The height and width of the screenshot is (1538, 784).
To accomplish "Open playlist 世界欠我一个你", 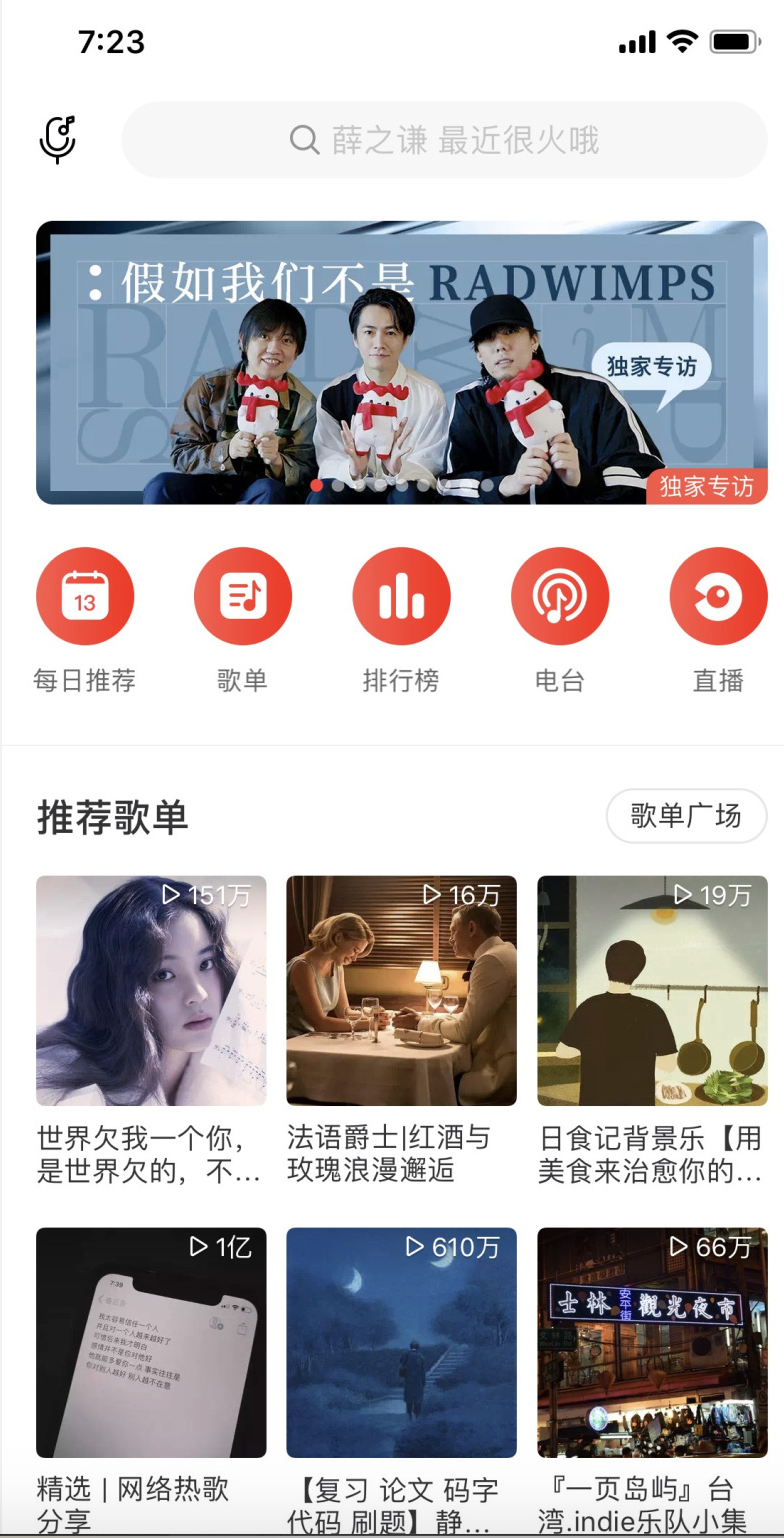I will click(x=151, y=991).
